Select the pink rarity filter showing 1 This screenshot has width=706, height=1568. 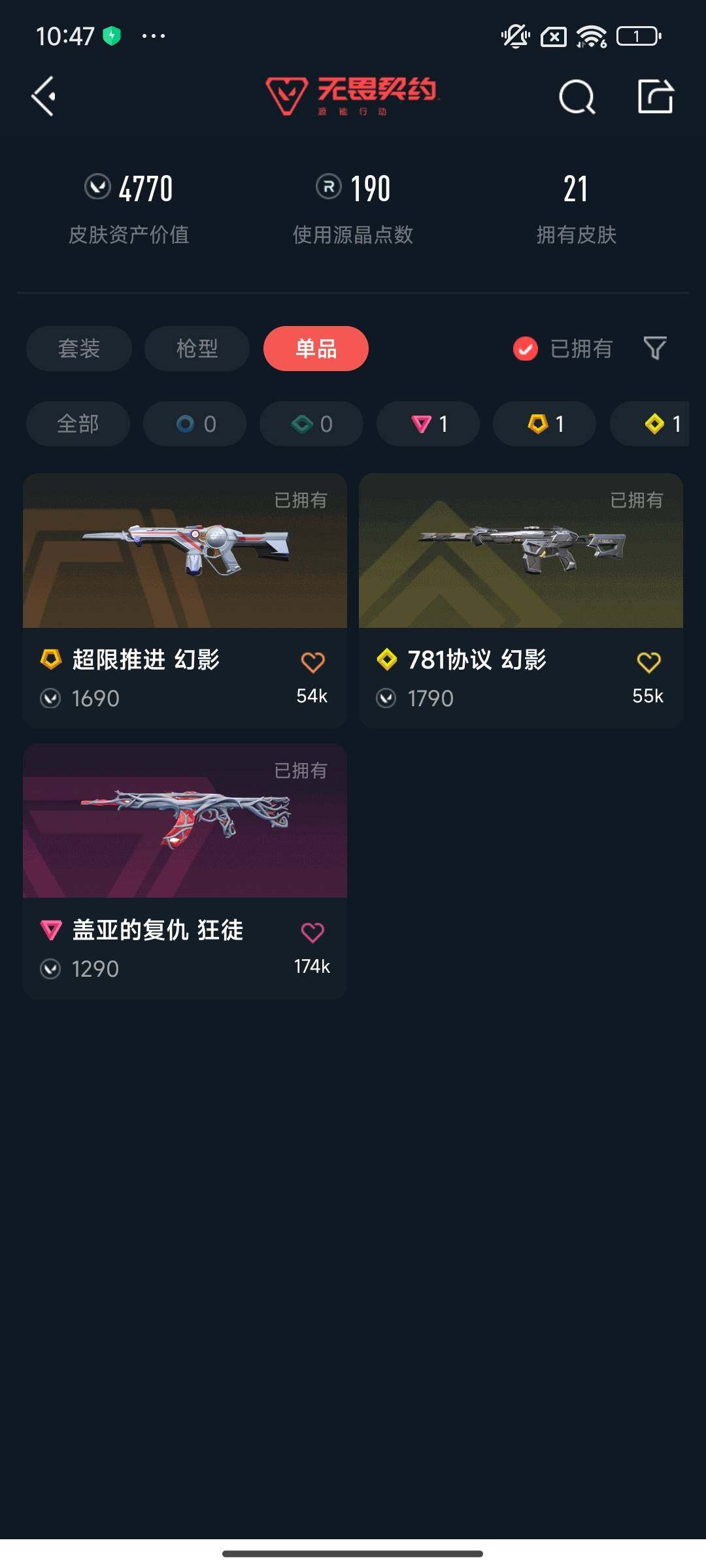click(x=428, y=423)
